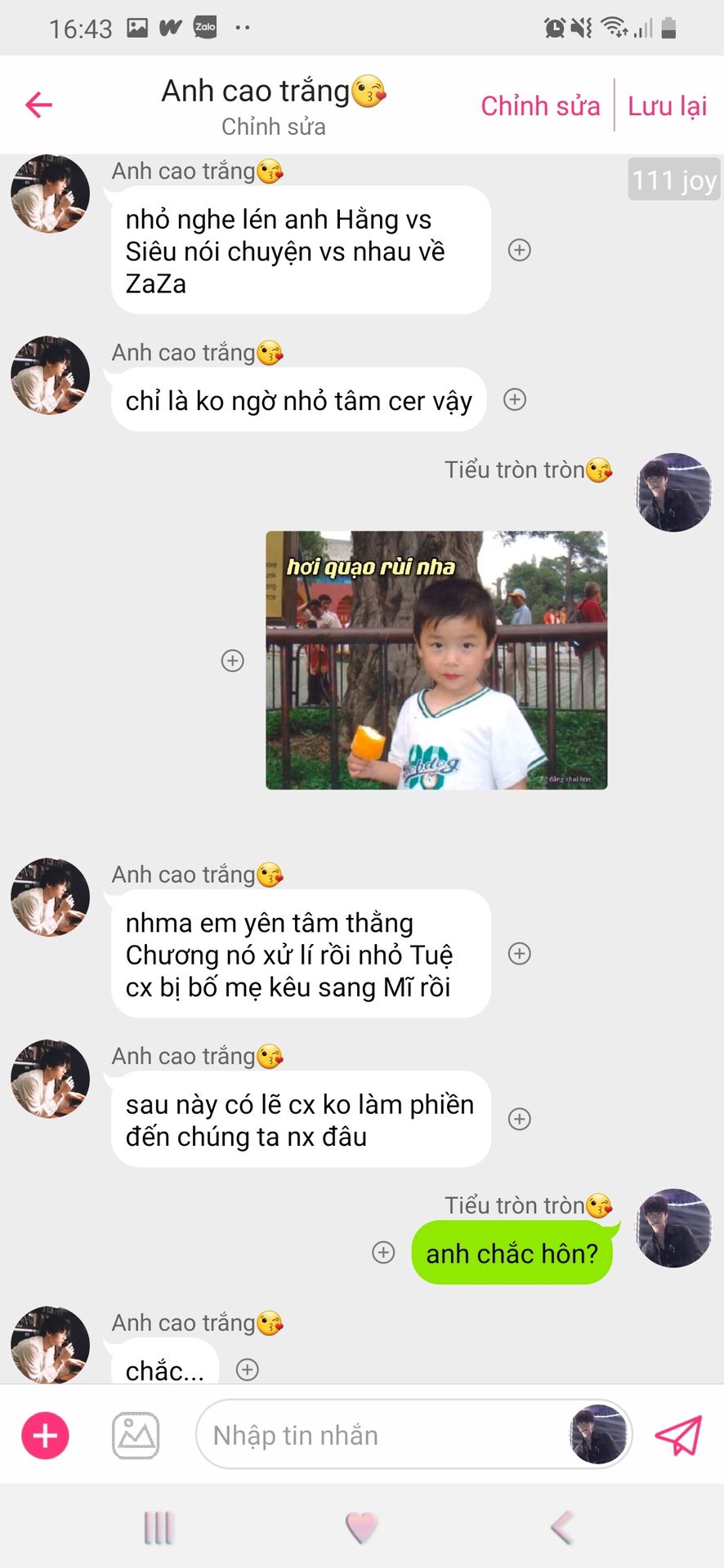Tap Chỉnh sửa in the top bar
Viewport: 724px width, 1568px height.
tap(540, 106)
